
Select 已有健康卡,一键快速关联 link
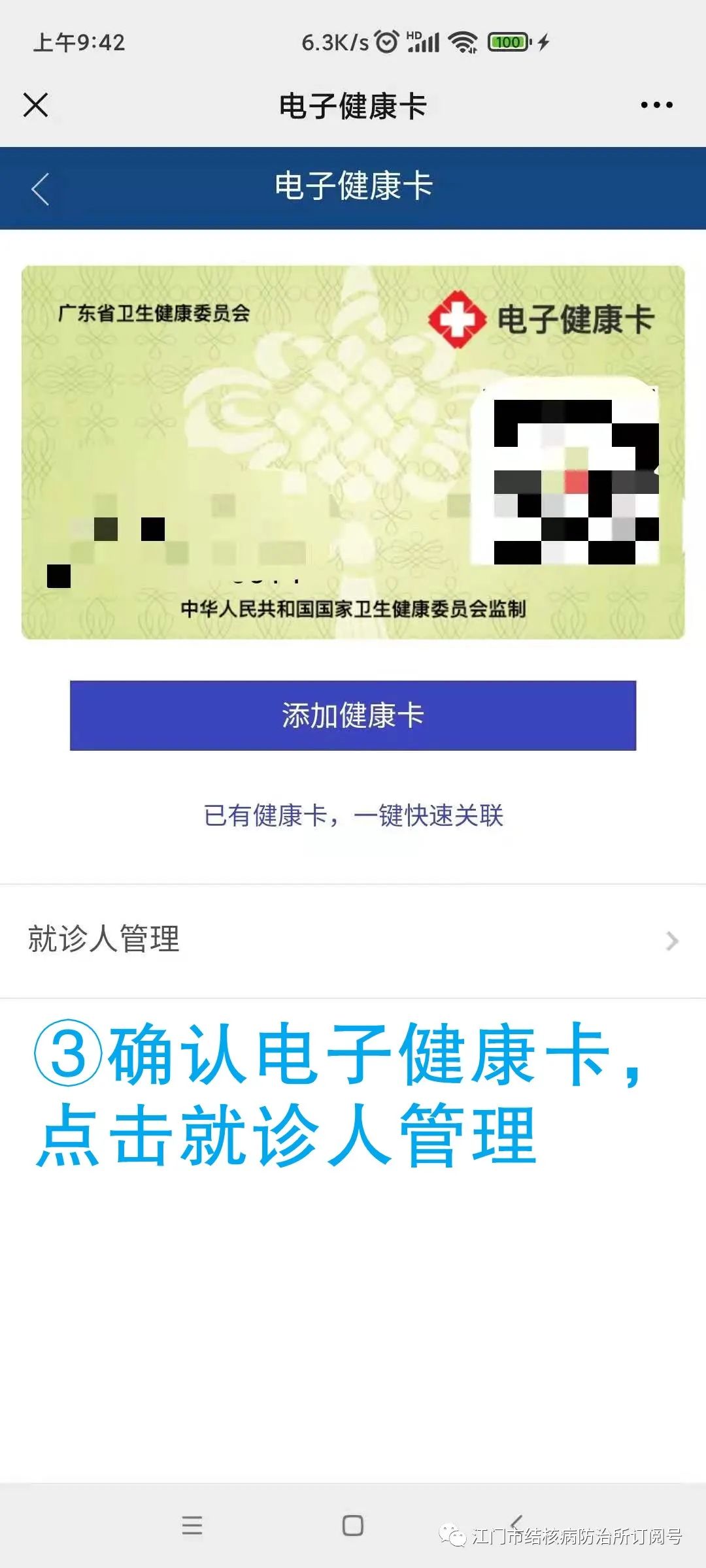pyautogui.click(x=353, y=815)
